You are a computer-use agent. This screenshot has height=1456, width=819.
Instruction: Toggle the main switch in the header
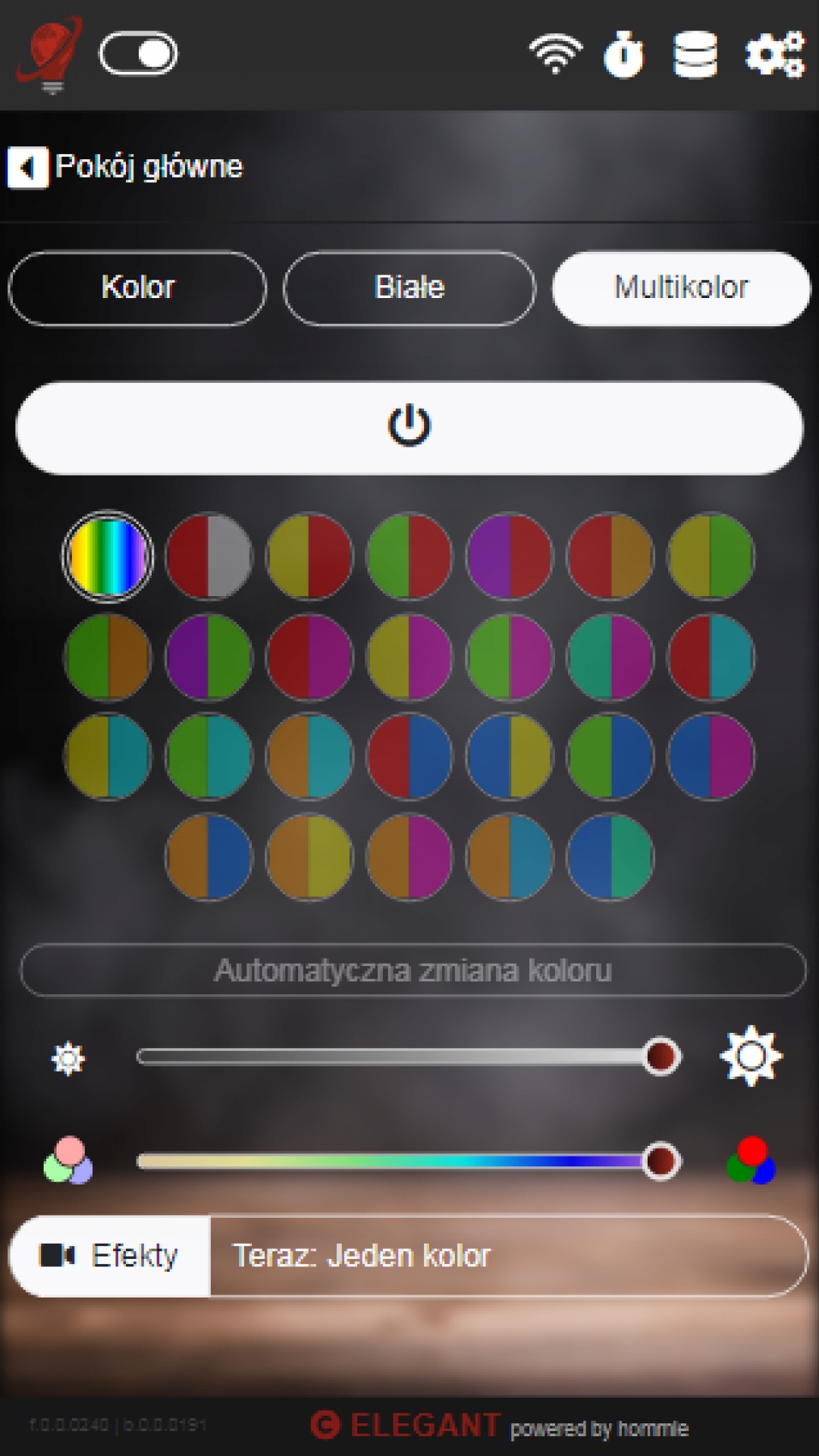pos(138,53)
